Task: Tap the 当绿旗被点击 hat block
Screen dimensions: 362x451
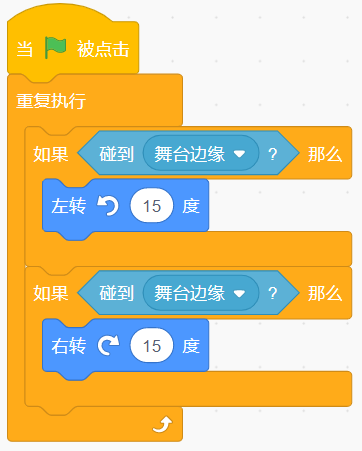Action: point(73,45)
